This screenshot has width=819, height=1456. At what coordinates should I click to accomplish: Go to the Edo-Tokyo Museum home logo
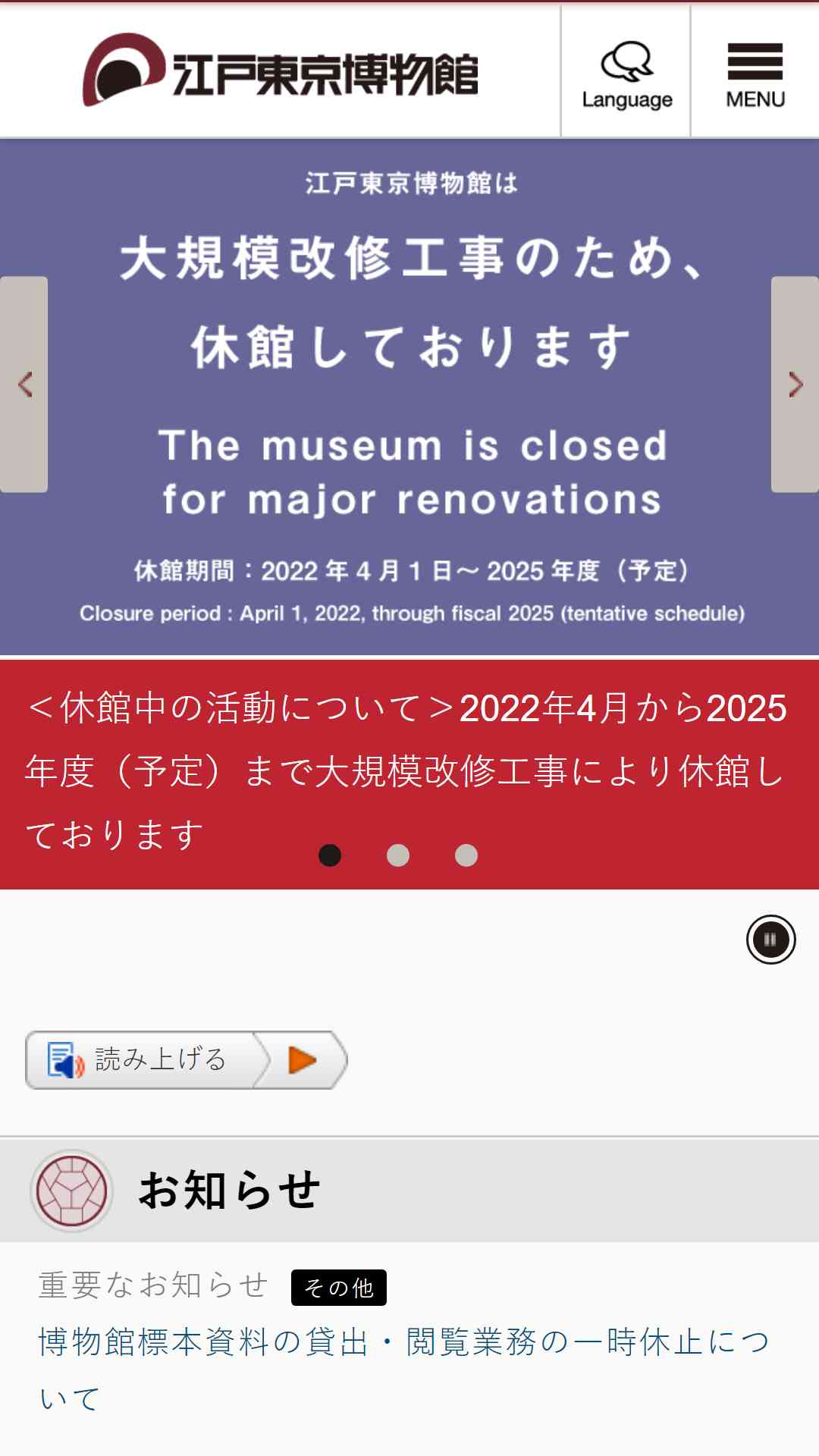coord(281,71)
